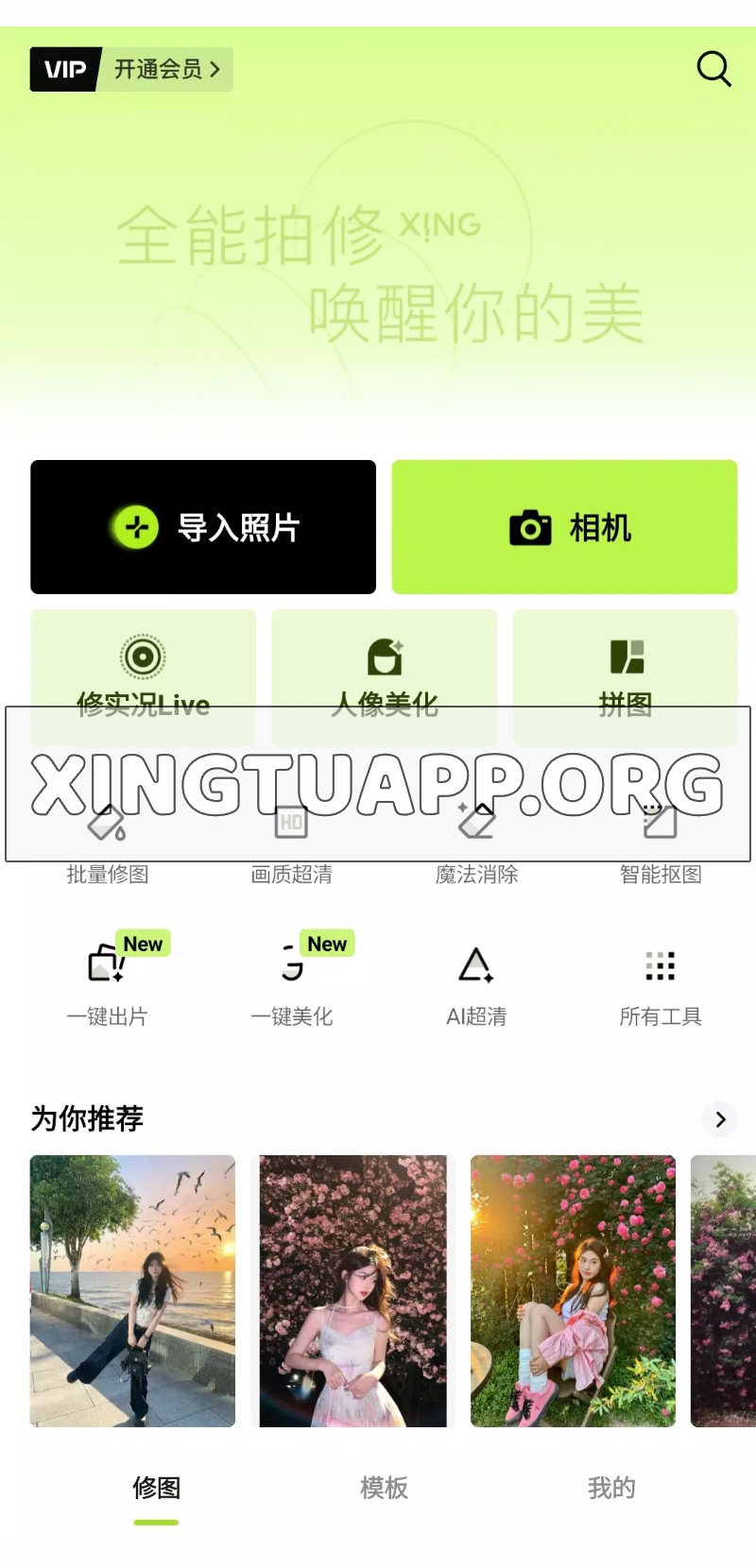The image size is (756, 1568).
Task: Tap 导入照片 to import a photo
Action: click(x=203, y=527)
